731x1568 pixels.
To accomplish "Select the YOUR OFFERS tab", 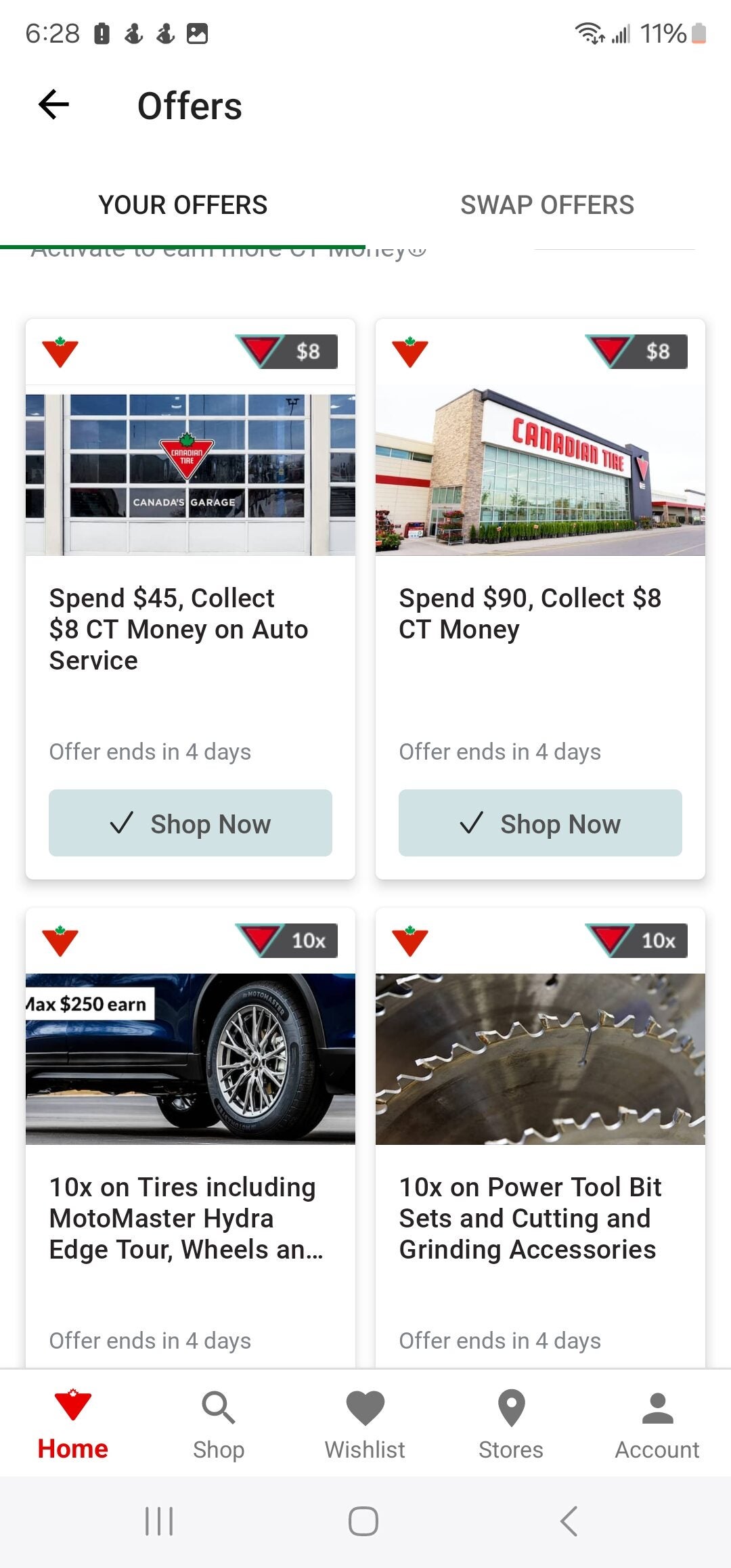I will pos(183,204).
